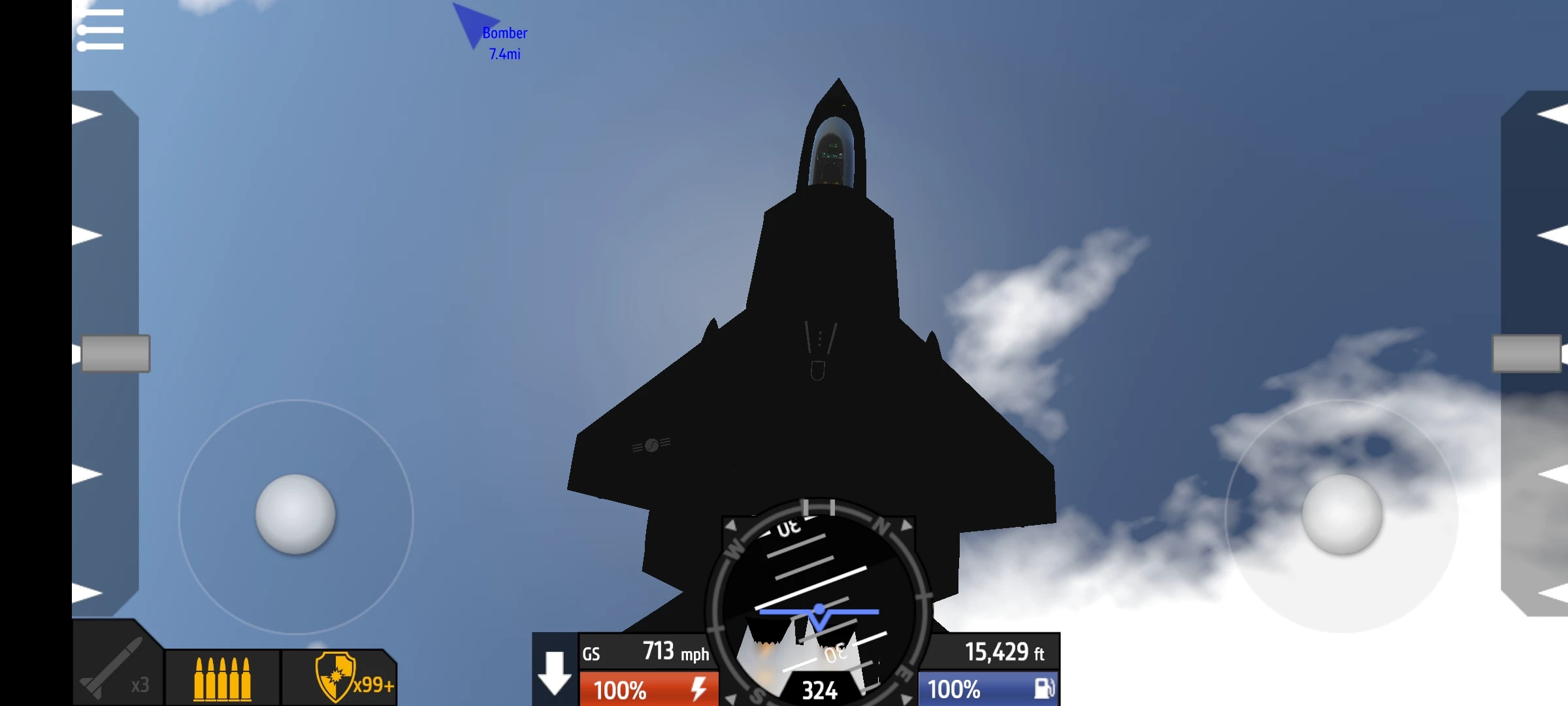
Task: Select the bullets gun weapon
Action: click(222, 679)
